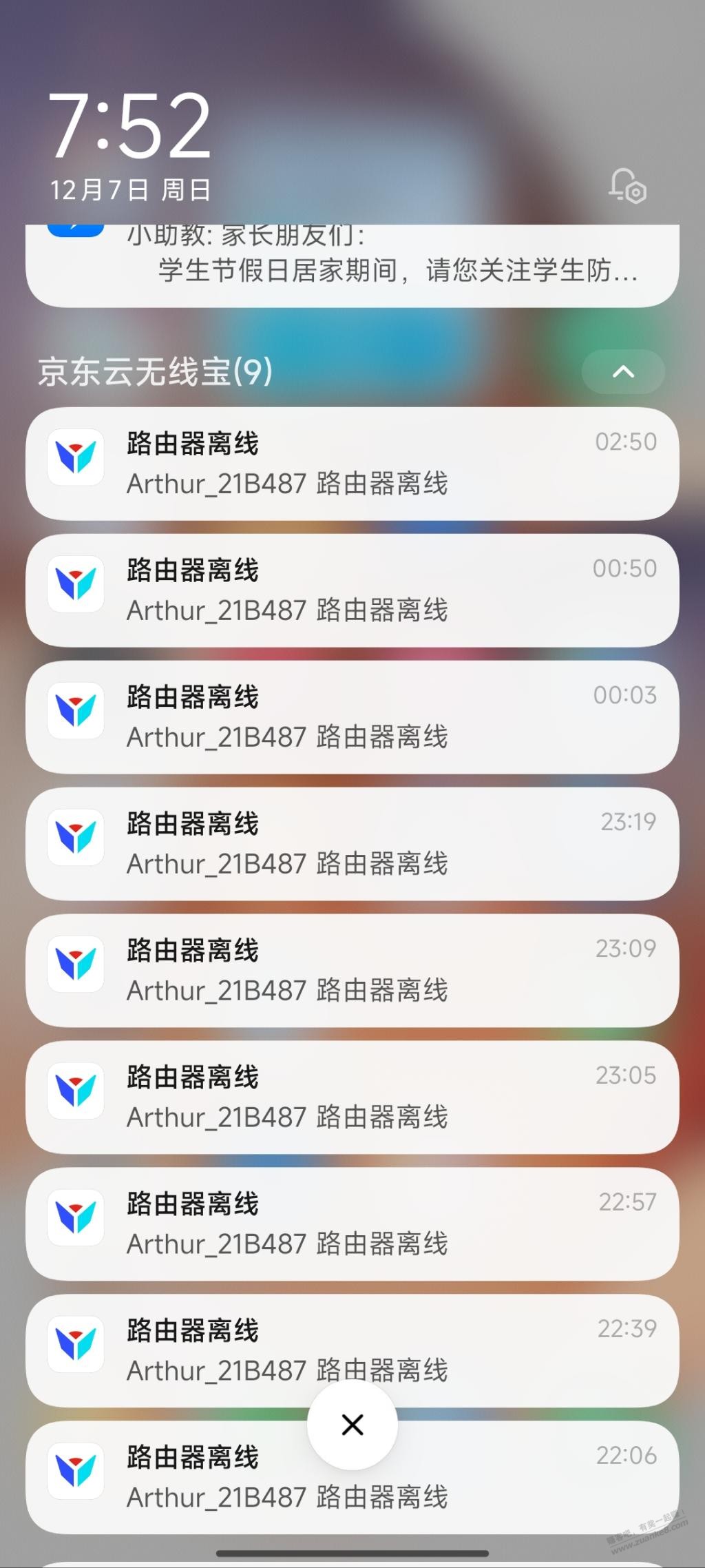
Task: Open the 23:05 router offline notification
Action: (352, 1097)
